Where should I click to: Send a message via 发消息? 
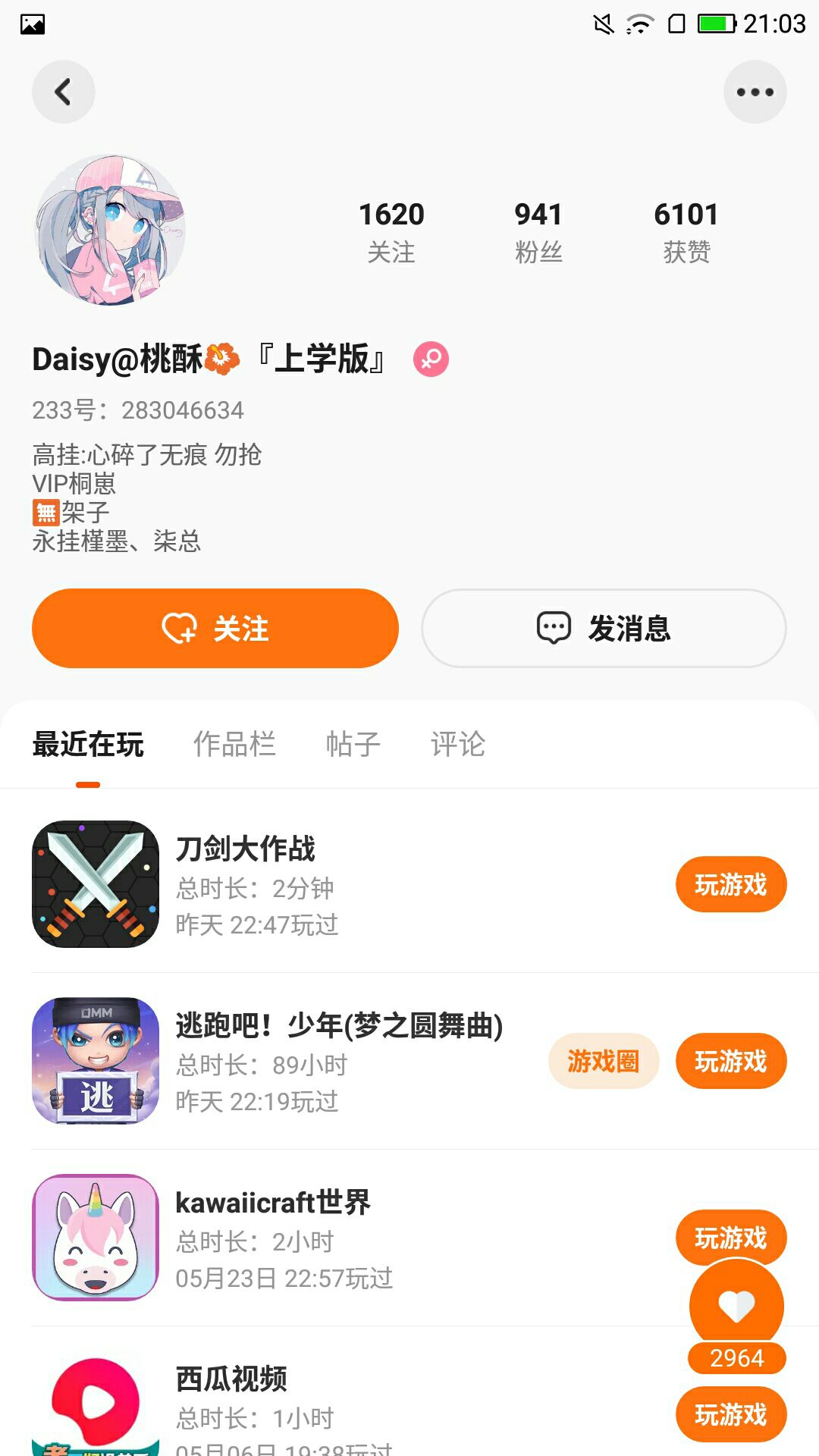click(604, 628)
